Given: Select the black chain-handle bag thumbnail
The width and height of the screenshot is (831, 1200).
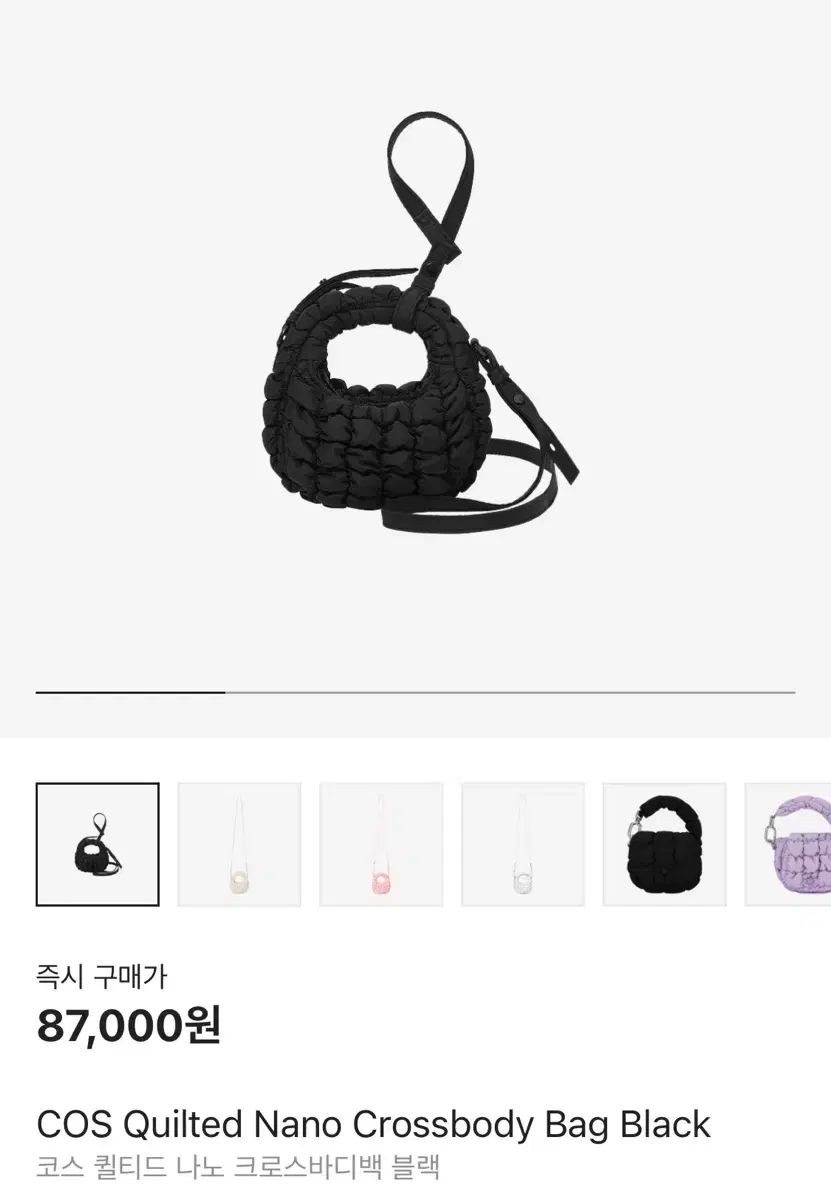Looking at the screenshot, I should click(x=665, y=844).
